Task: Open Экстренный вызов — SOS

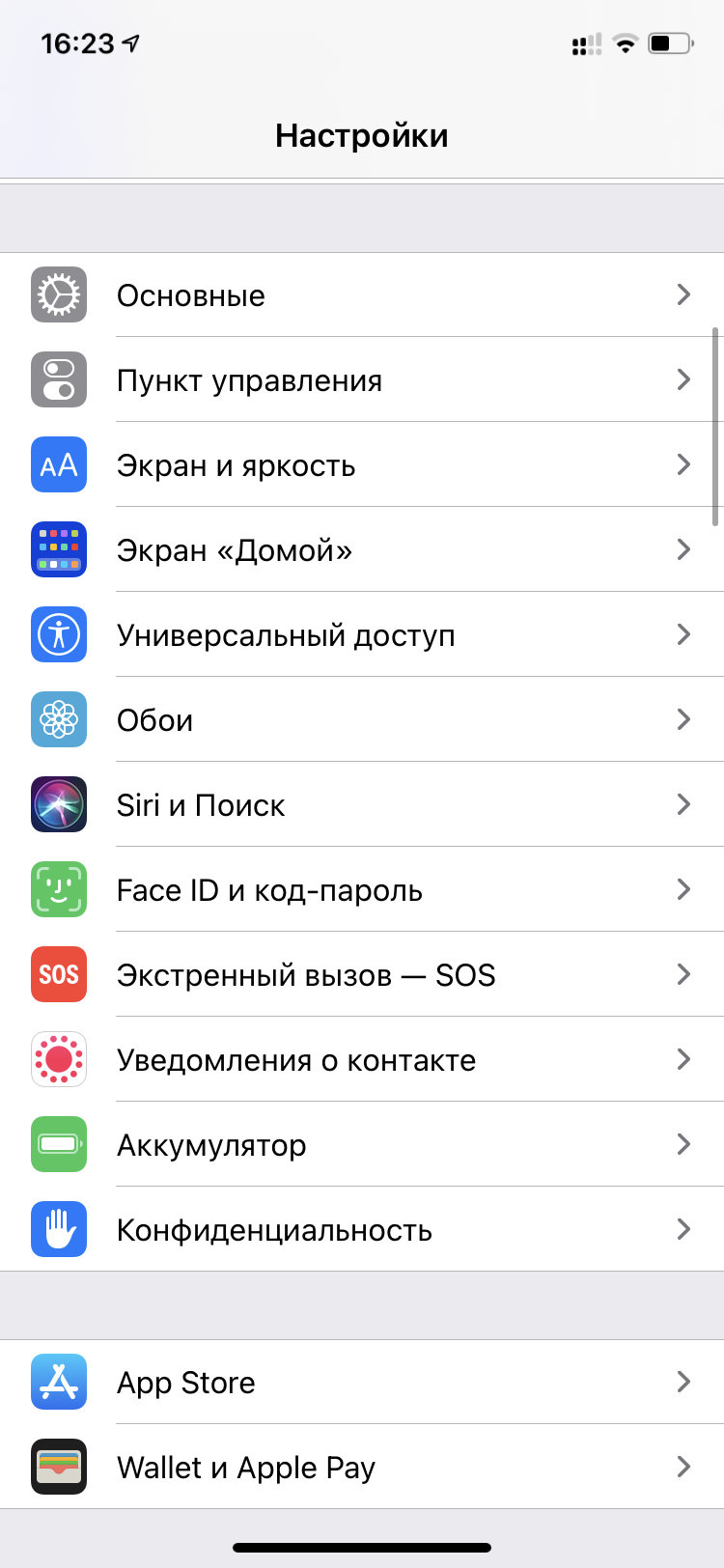Action: point(362,975)
